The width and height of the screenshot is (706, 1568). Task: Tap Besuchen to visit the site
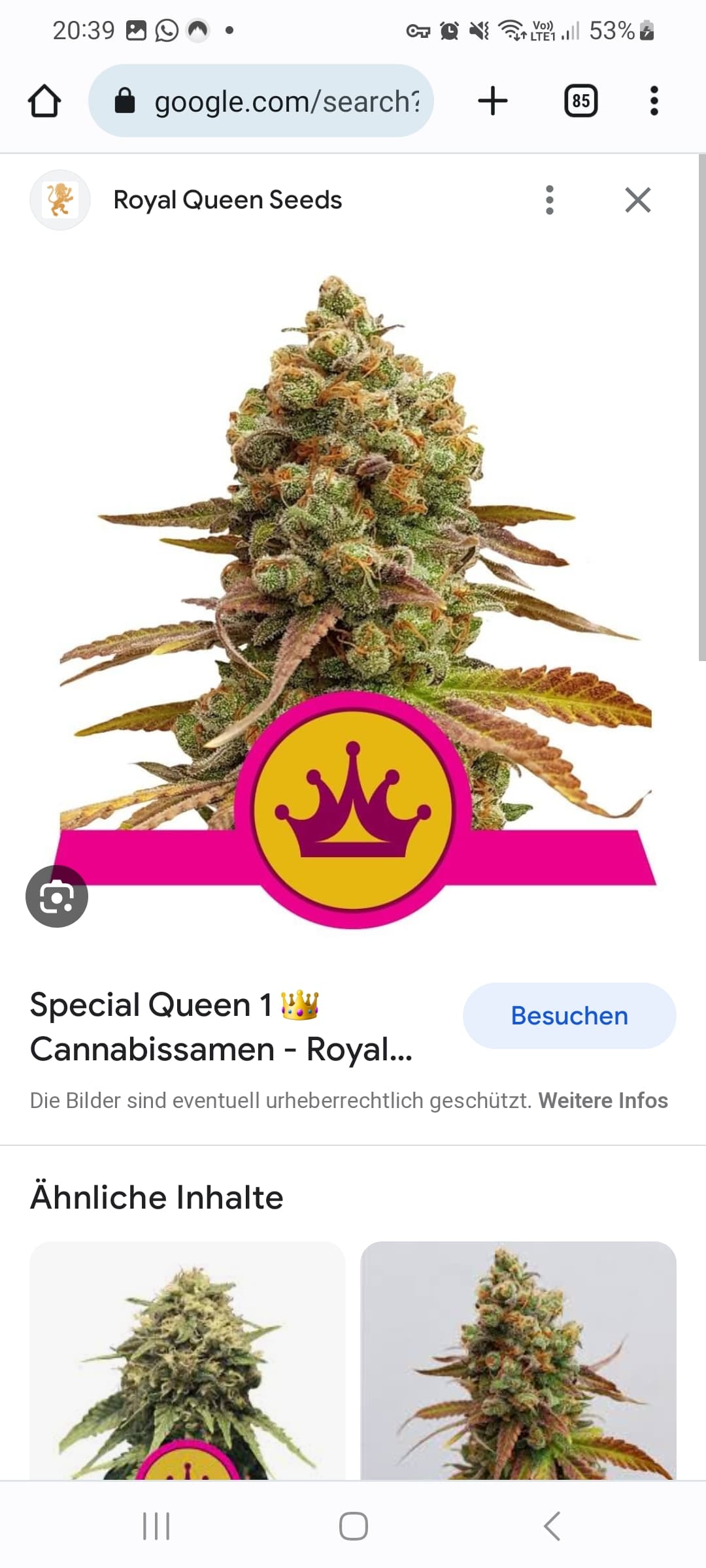[x=569, y=1016]
